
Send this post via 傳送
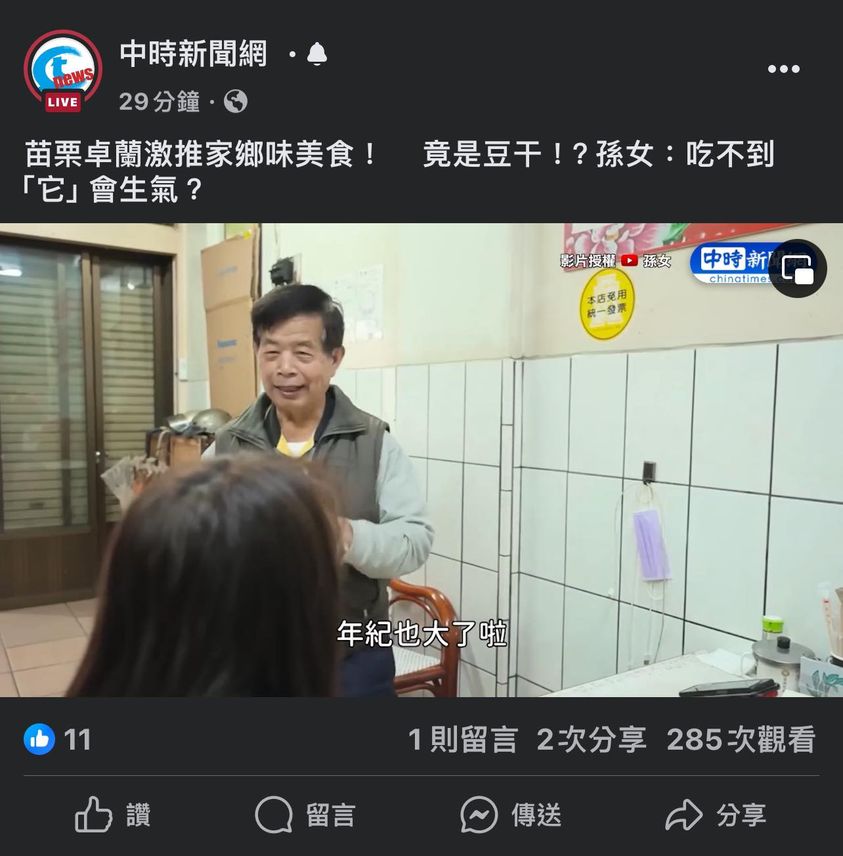click(x=511, y=815)
